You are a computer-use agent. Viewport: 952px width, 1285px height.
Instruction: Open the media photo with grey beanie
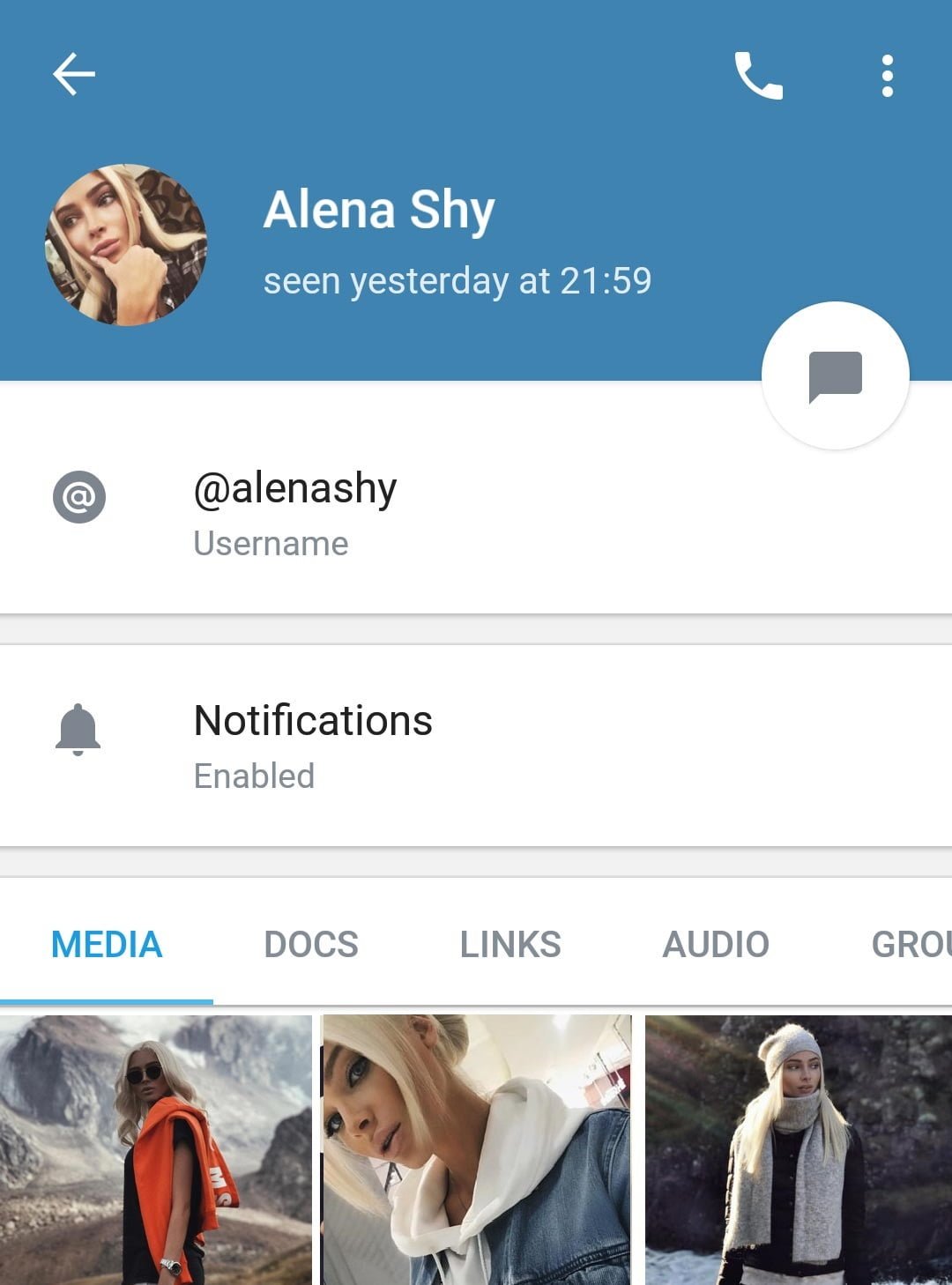click(x=798, y=1149)
